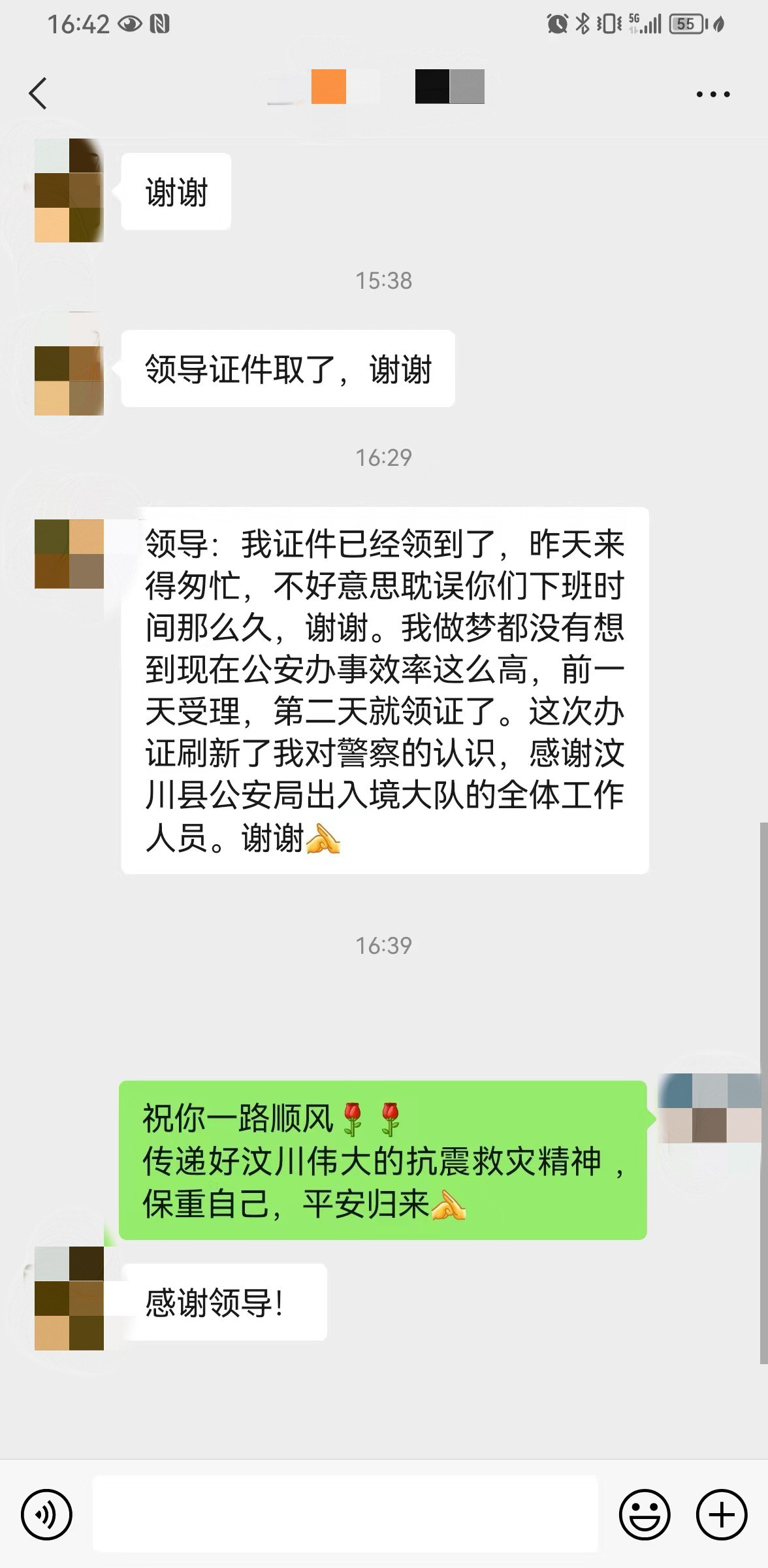768x1568 pixels.
Task: Open the chat info overflow menu
Action: click(712, 94)
